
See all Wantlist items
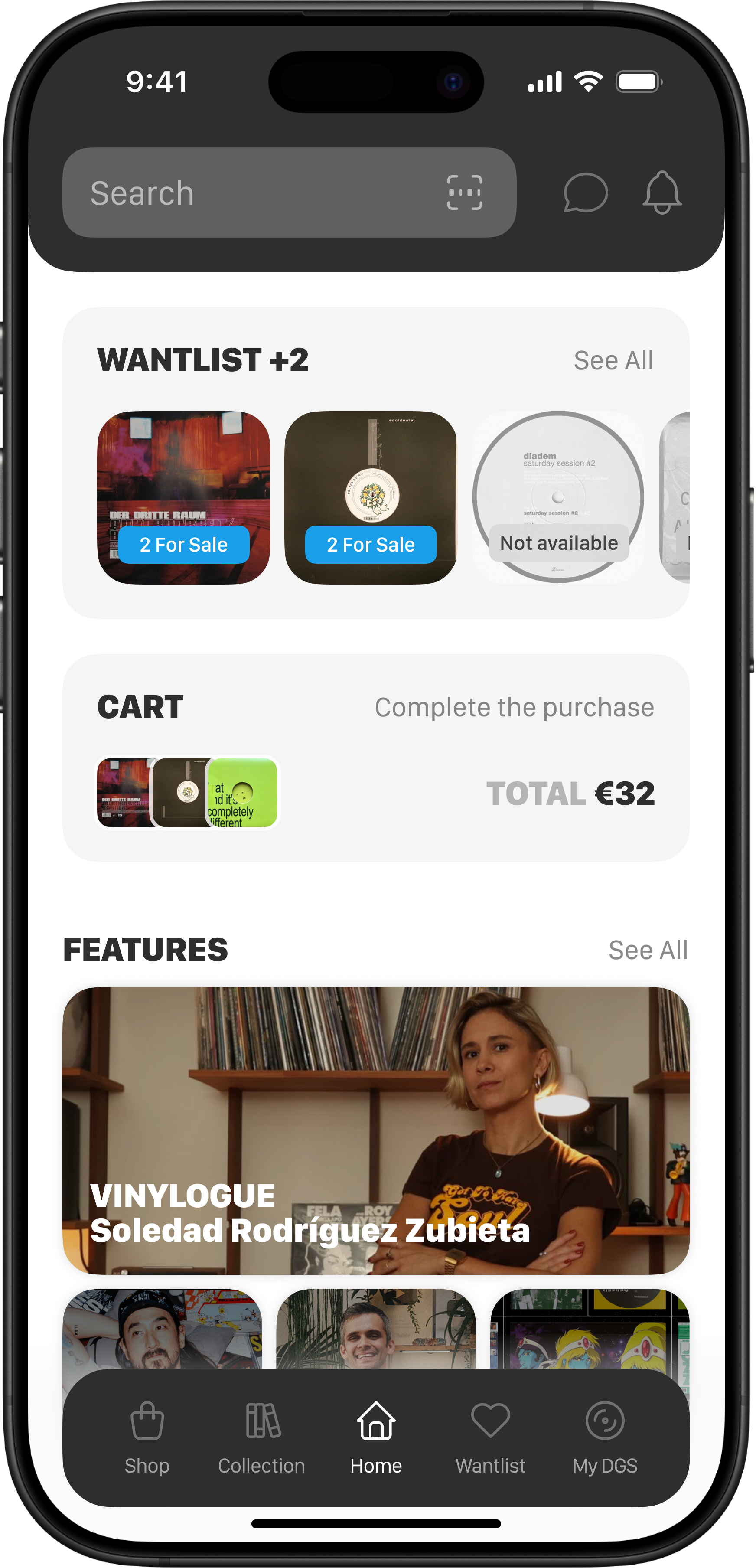click(x=613, y=360)
